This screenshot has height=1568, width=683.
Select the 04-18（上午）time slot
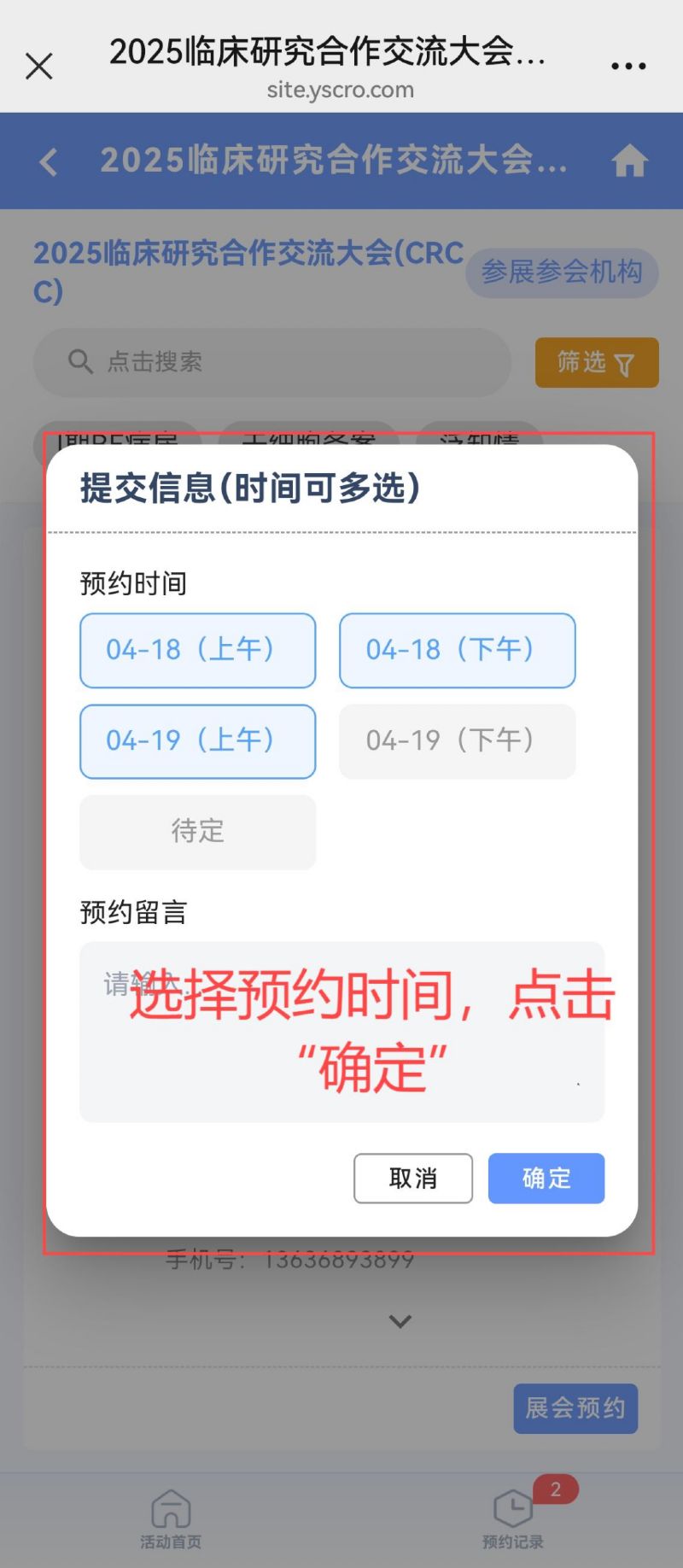(197, 650)
